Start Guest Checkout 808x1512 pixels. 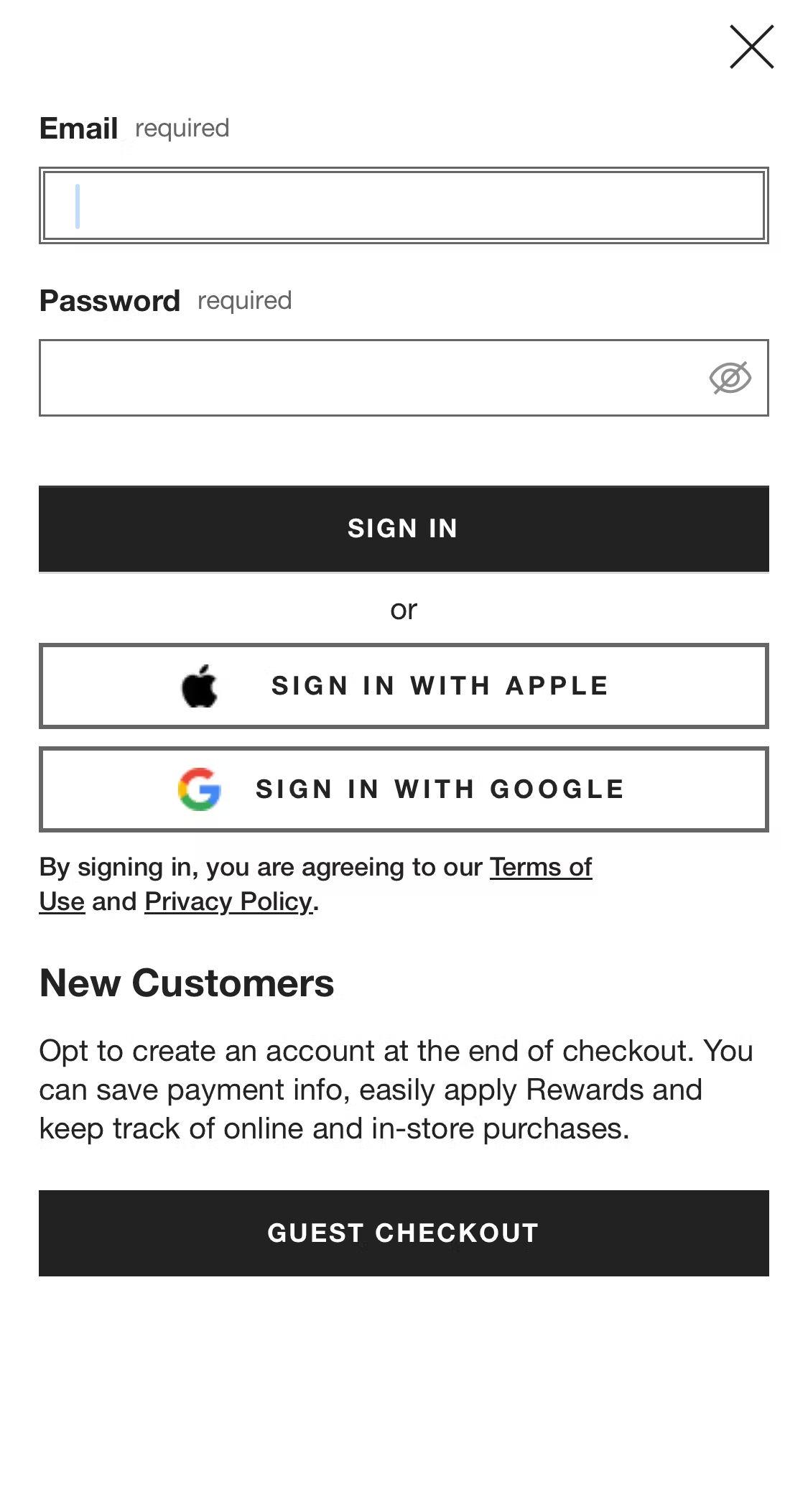point(404,1233)
